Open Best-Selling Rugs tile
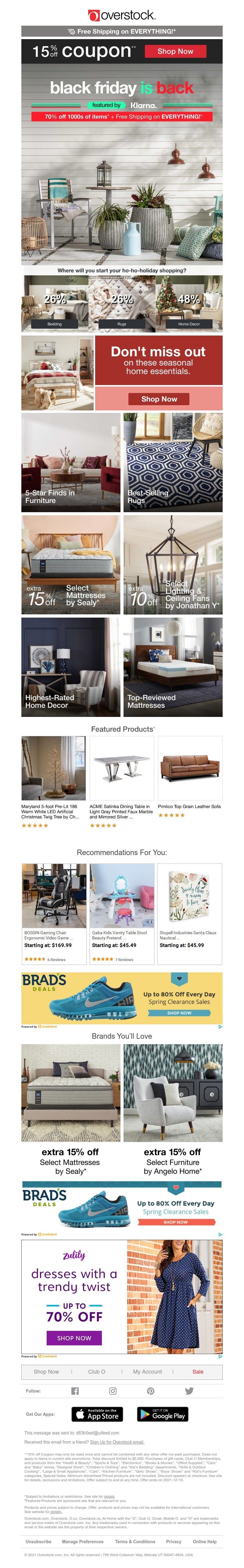Viewport: 244px width, 1568px height. (x=173, y=462)
